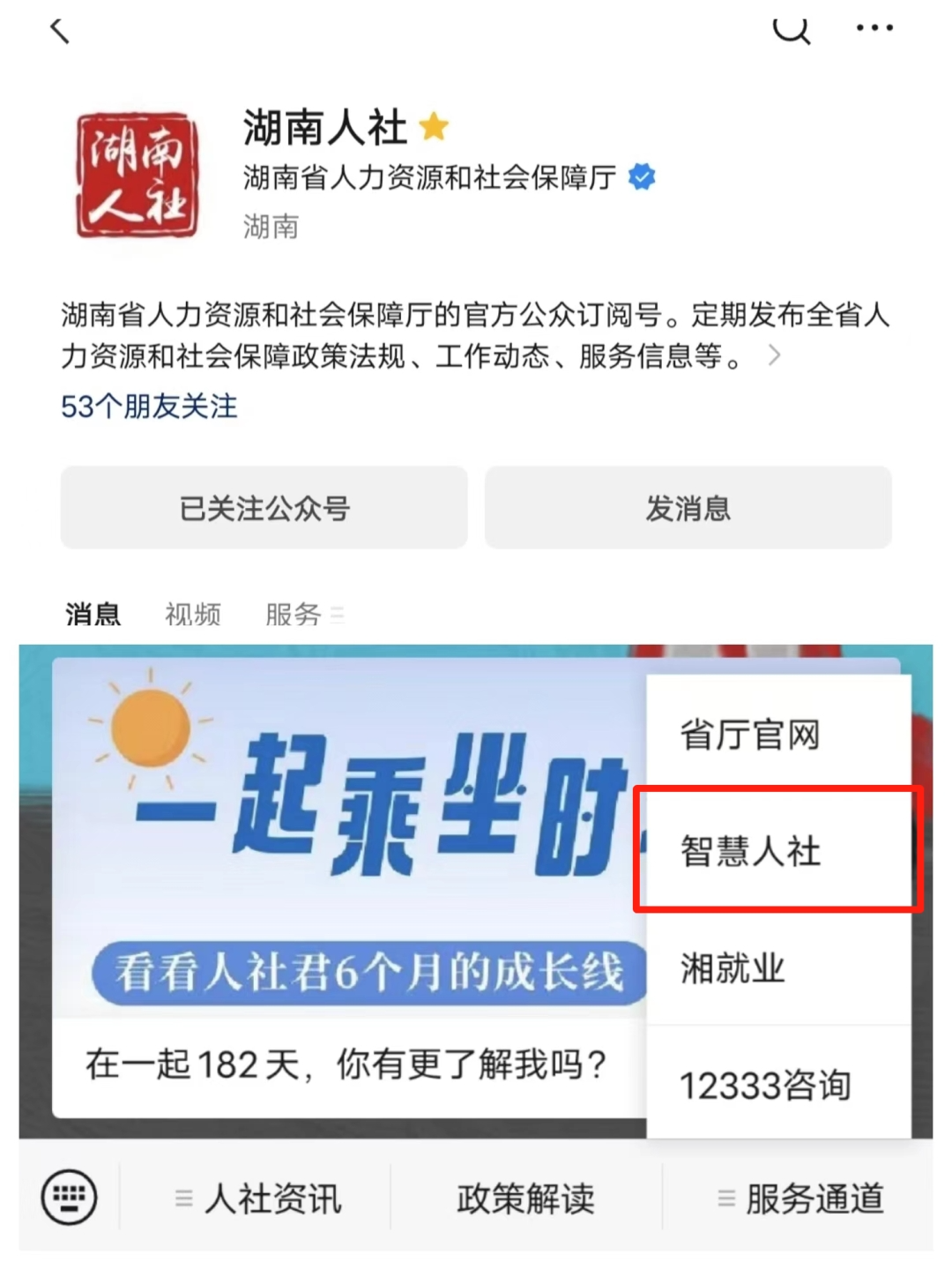Switch to the 视频 tab
Screen dimensions: 952x1270
[x=193, y=614]
